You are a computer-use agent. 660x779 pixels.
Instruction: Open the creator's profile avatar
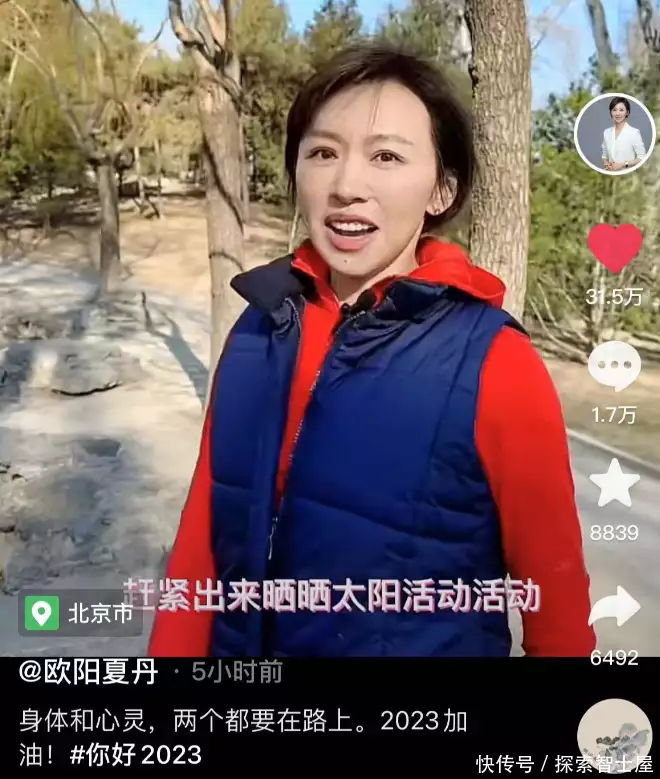tap(614, 133)
